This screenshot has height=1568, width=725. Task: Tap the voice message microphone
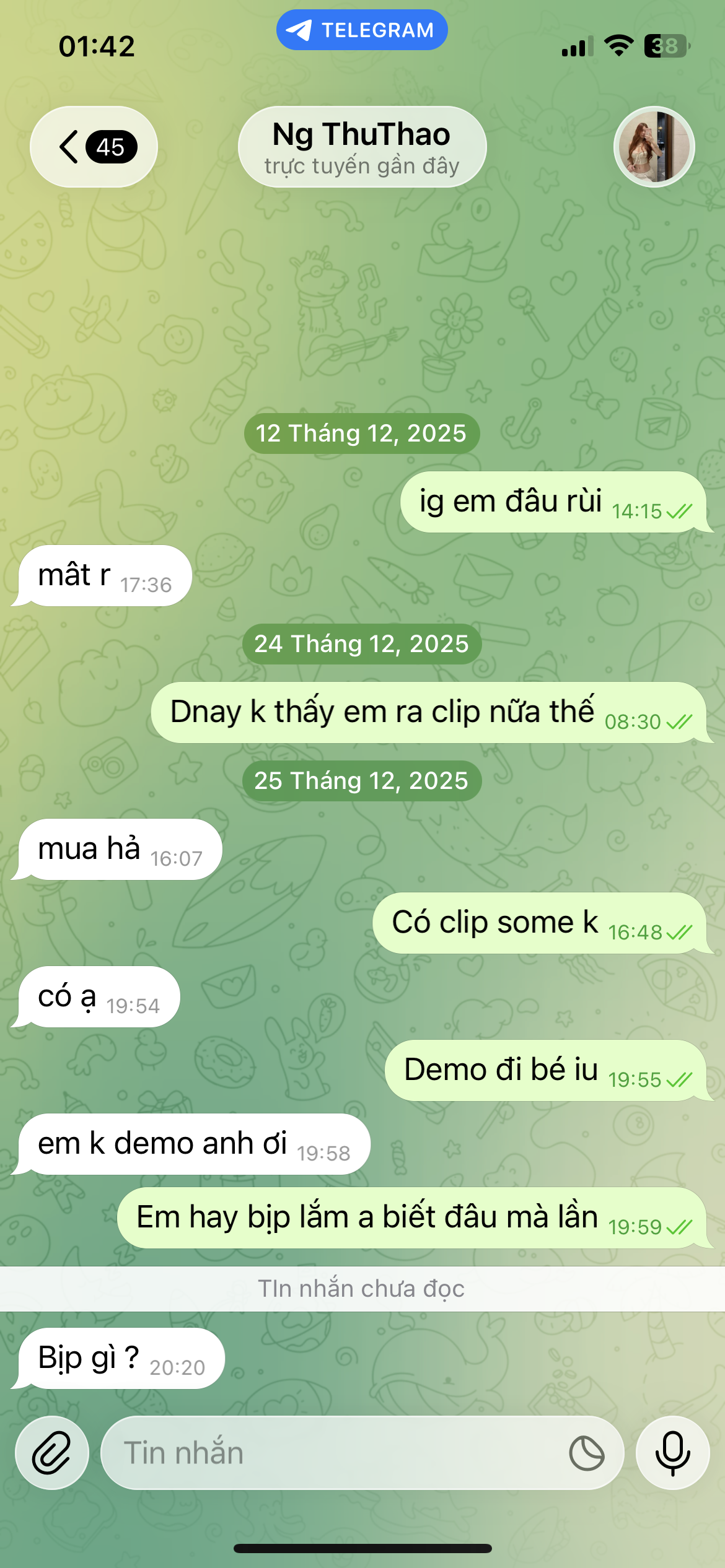[672, 1453]
